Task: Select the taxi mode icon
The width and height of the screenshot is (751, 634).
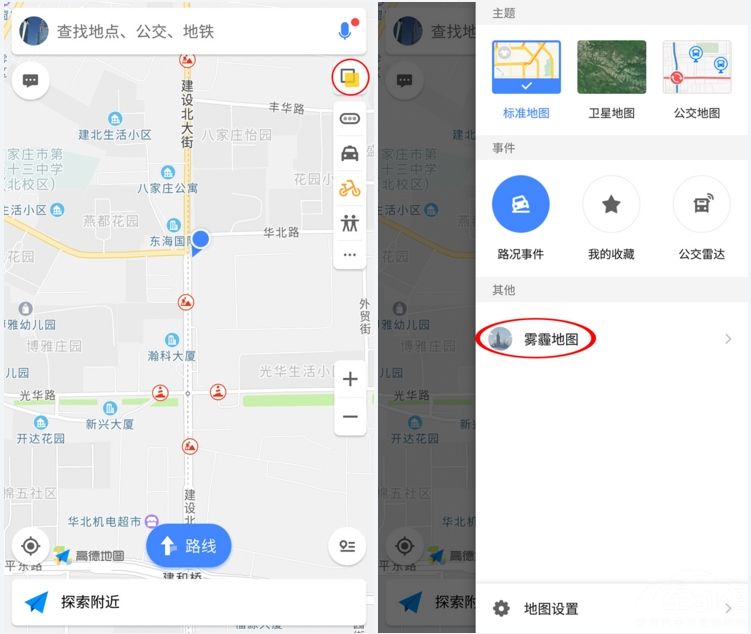Action: (349, 153)
